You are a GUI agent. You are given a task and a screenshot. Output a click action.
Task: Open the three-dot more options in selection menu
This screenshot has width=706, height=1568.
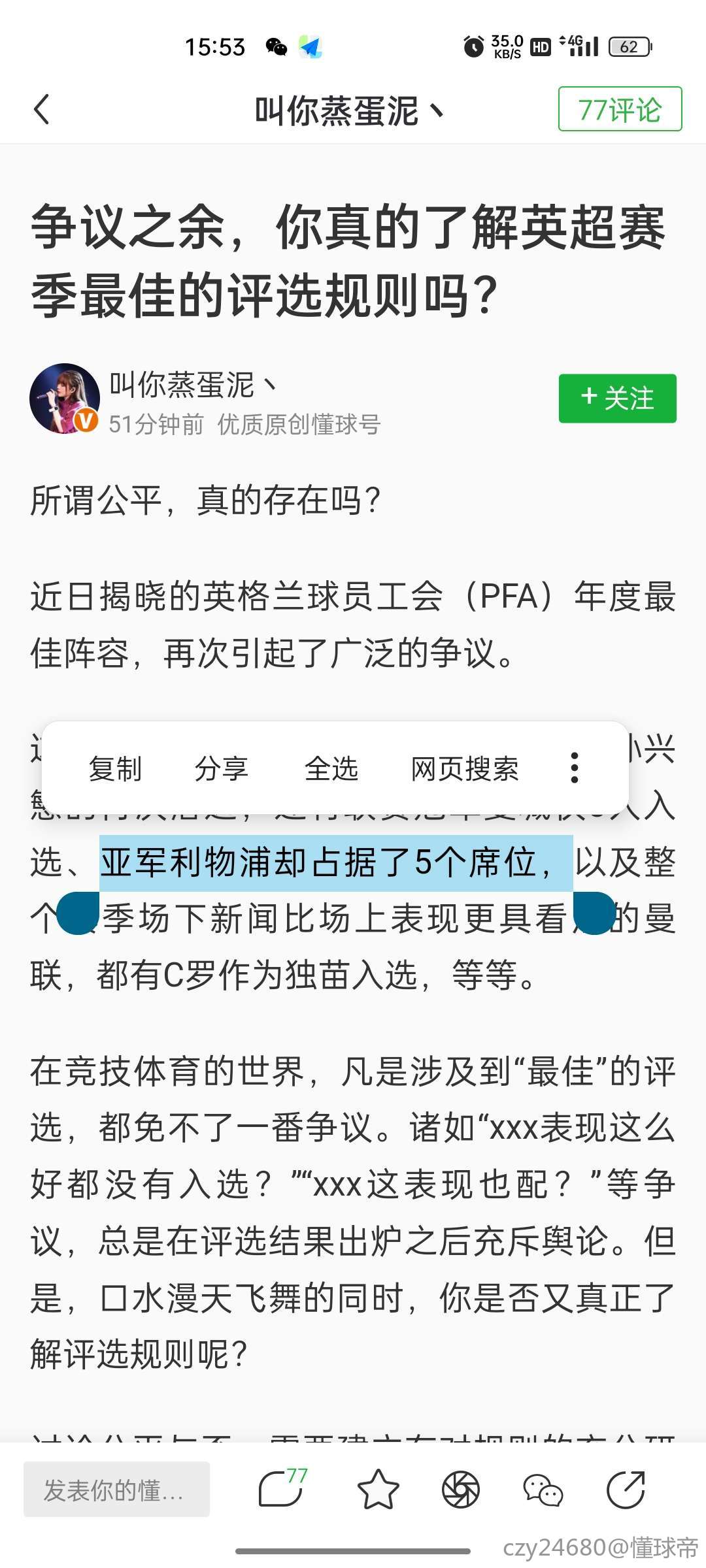[575, 768]
